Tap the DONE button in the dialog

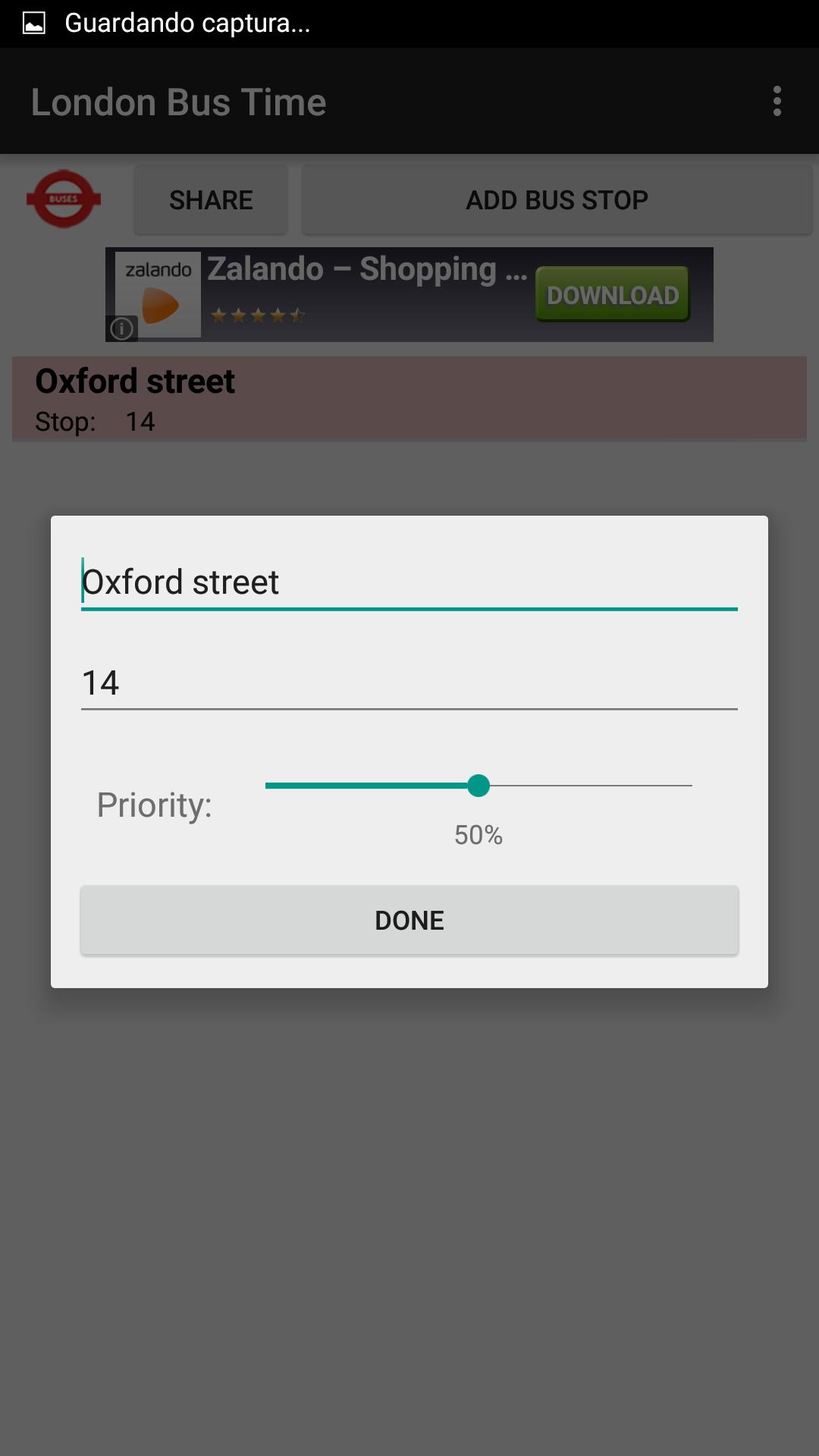point(409,920)
